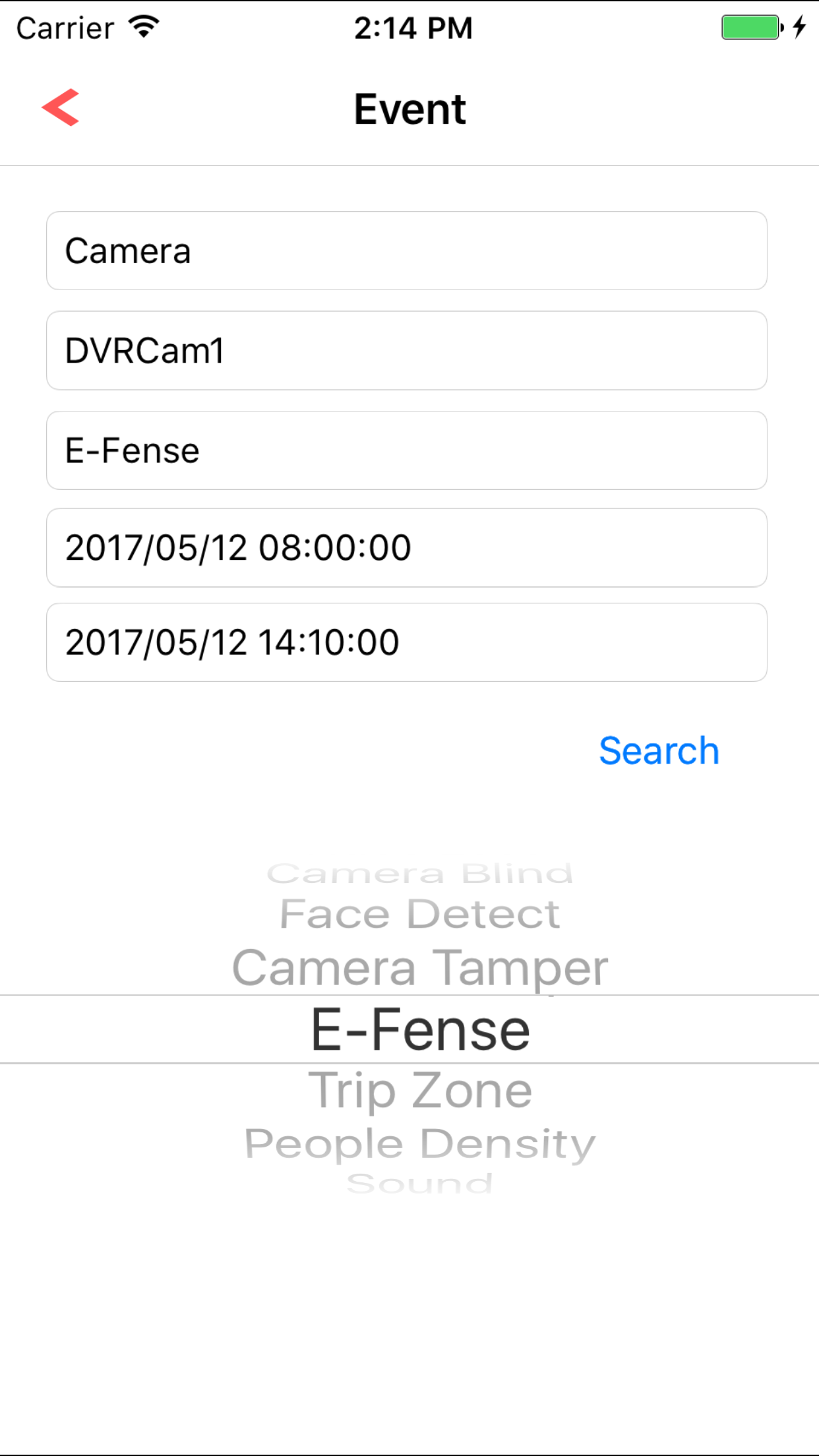The image size is (819, 1456).
Task: Tap the clock showing 2:14 PM
Action: 412,28
